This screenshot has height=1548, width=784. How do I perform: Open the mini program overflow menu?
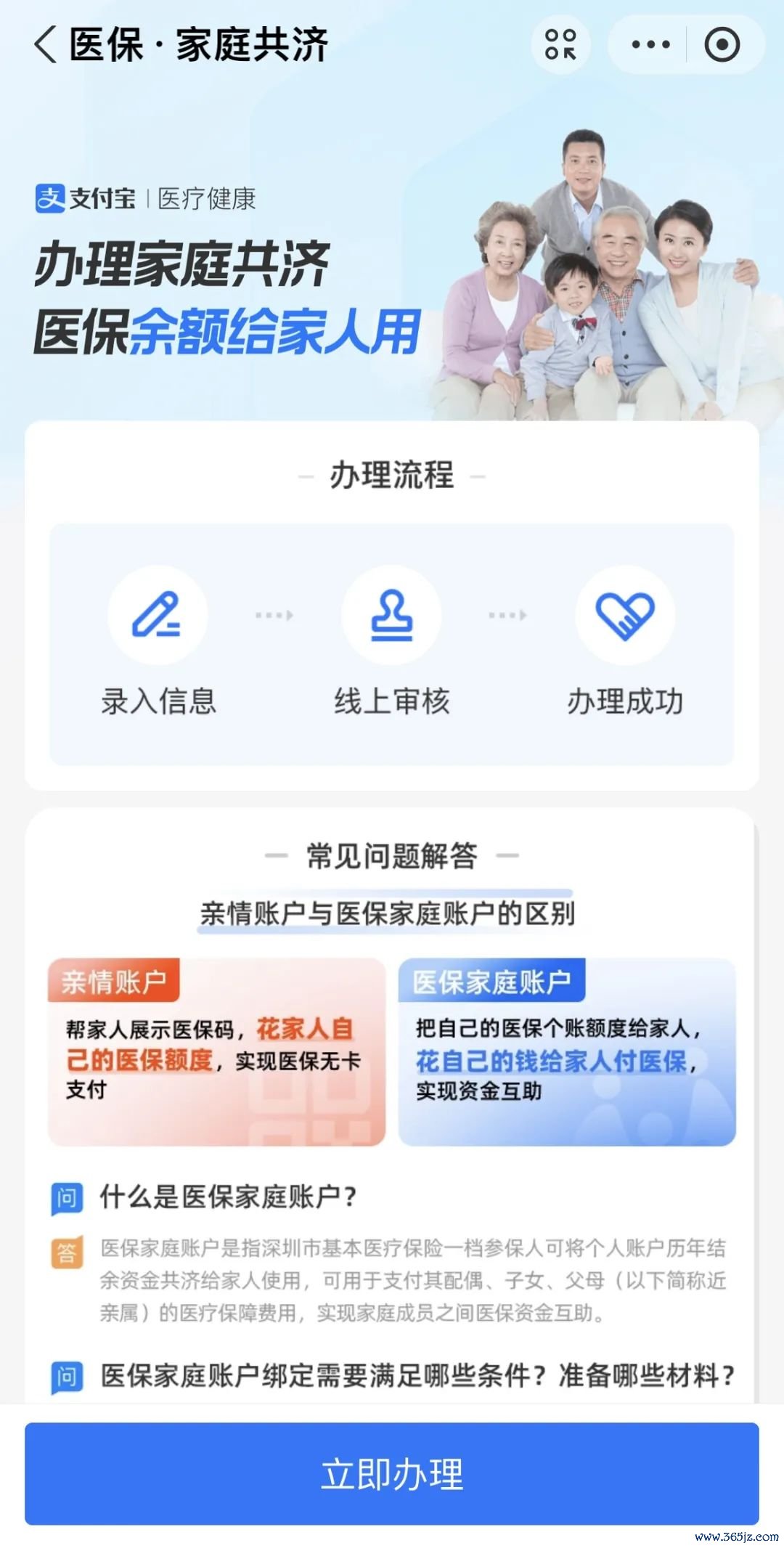[650, 45]
